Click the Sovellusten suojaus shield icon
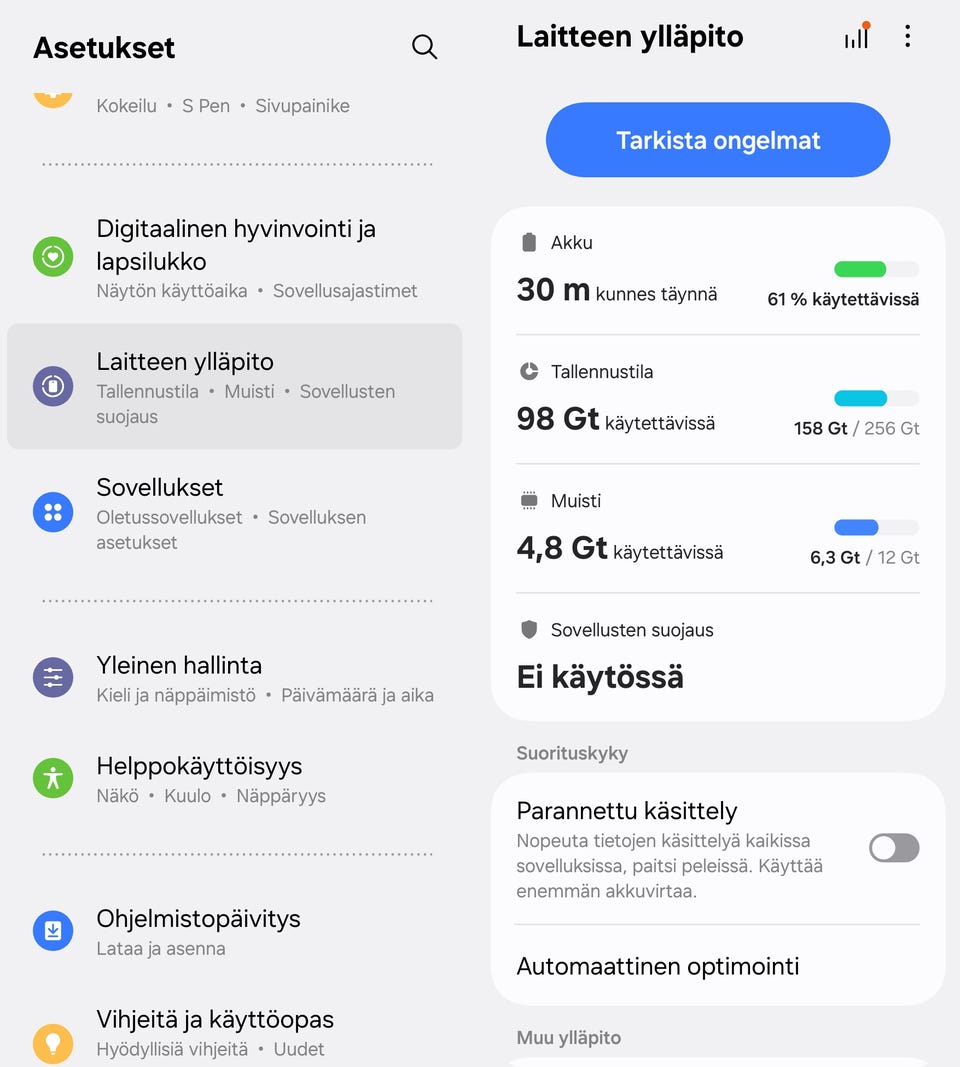The height and width of the screenshot is (1067, 960). [x=530, y=630]
